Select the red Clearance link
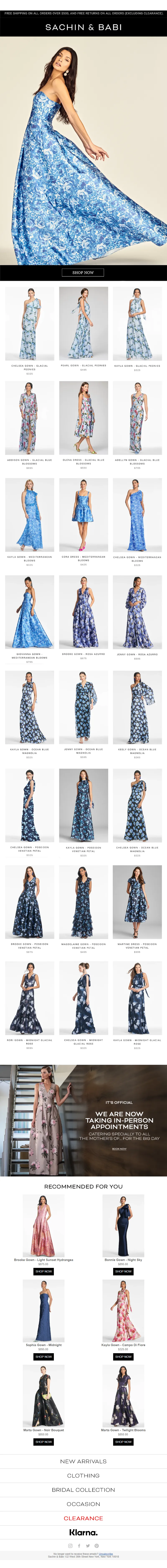The height and width of the screenshot is (1568, 167). [83, 1518]
